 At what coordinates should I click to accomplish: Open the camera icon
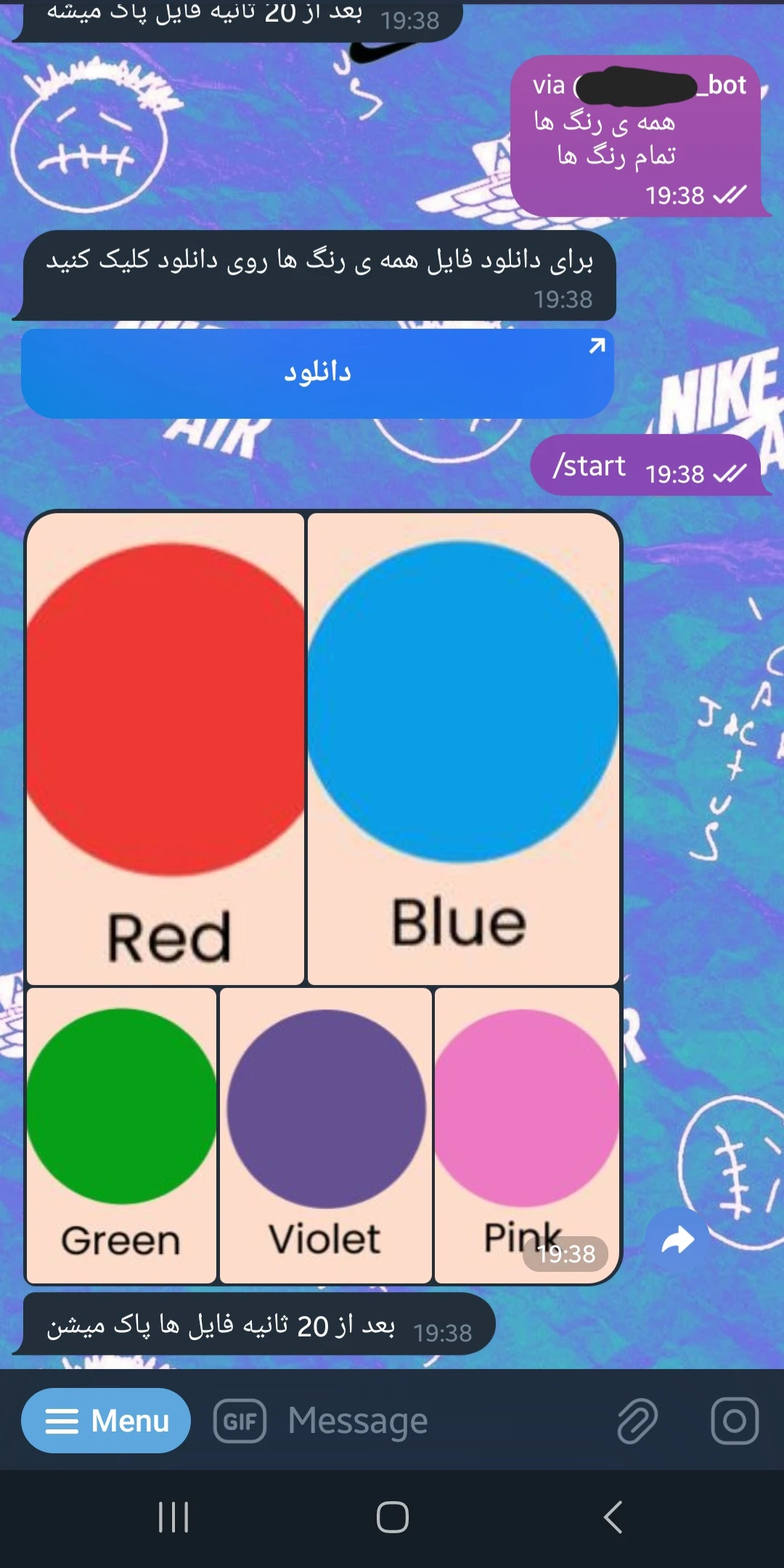tap(734, 1421)
